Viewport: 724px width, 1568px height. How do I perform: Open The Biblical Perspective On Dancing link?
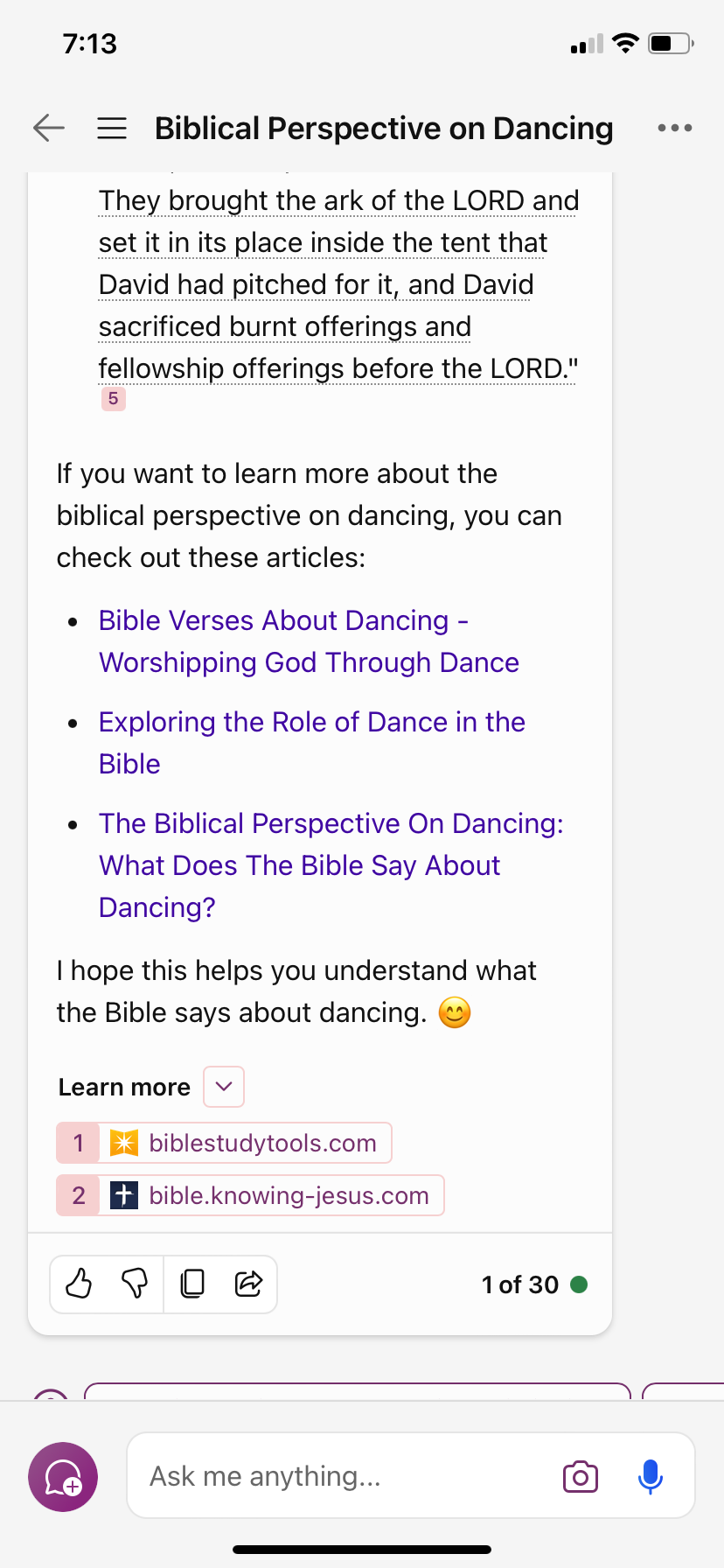(x=331, y=865)
